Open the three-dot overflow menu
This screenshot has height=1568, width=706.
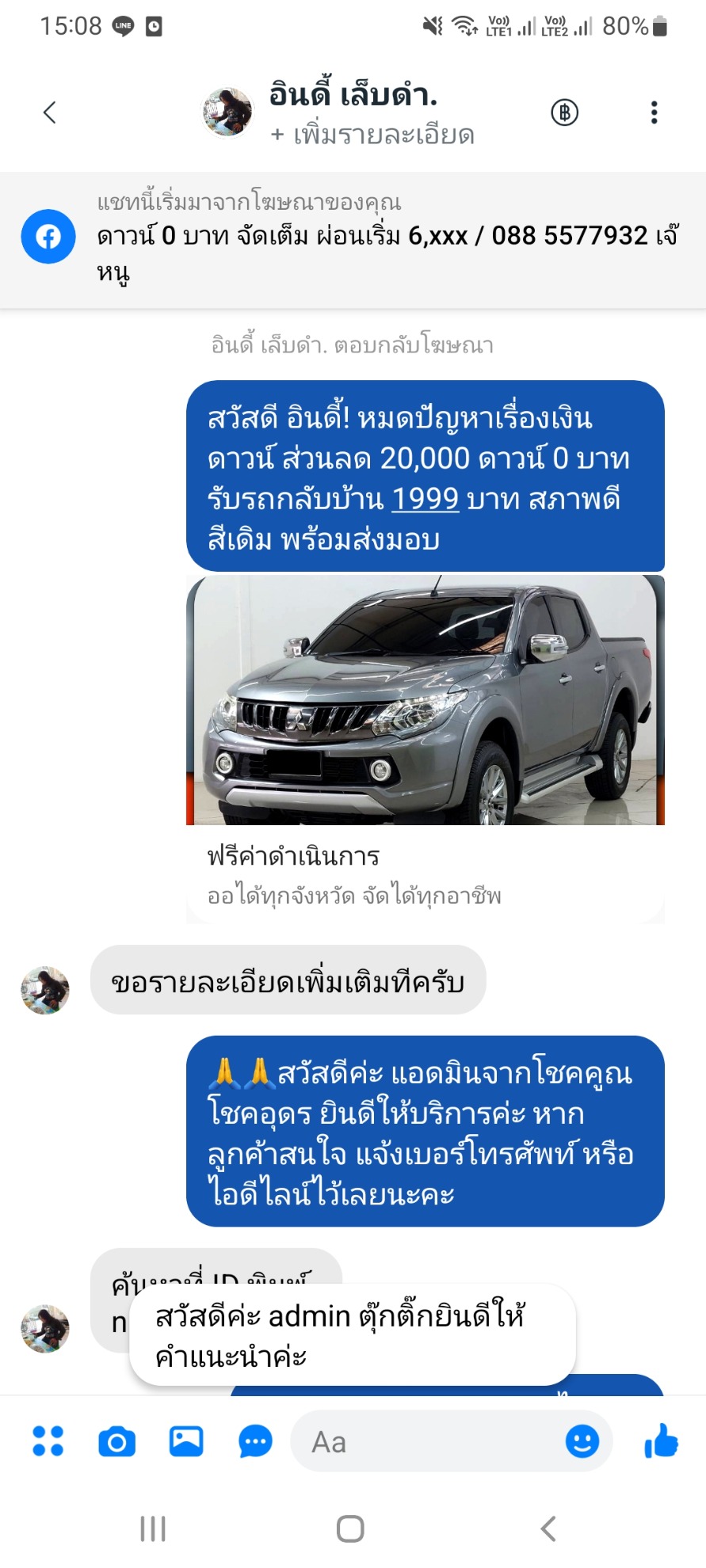pos(654,112)
